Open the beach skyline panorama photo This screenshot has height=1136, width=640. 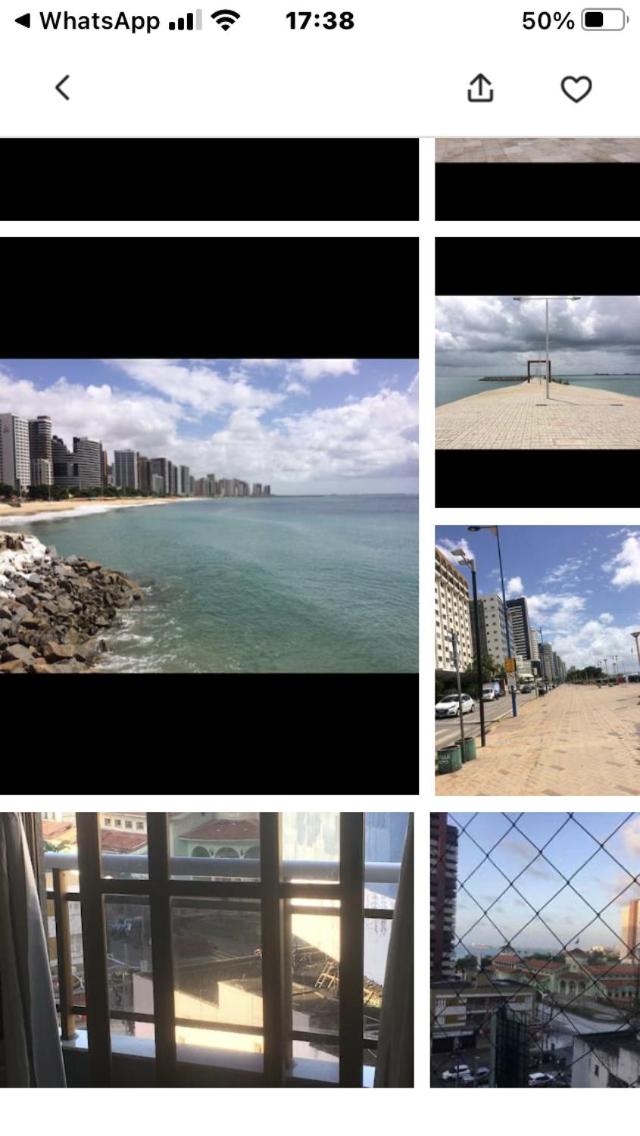[x=209, y=515]
